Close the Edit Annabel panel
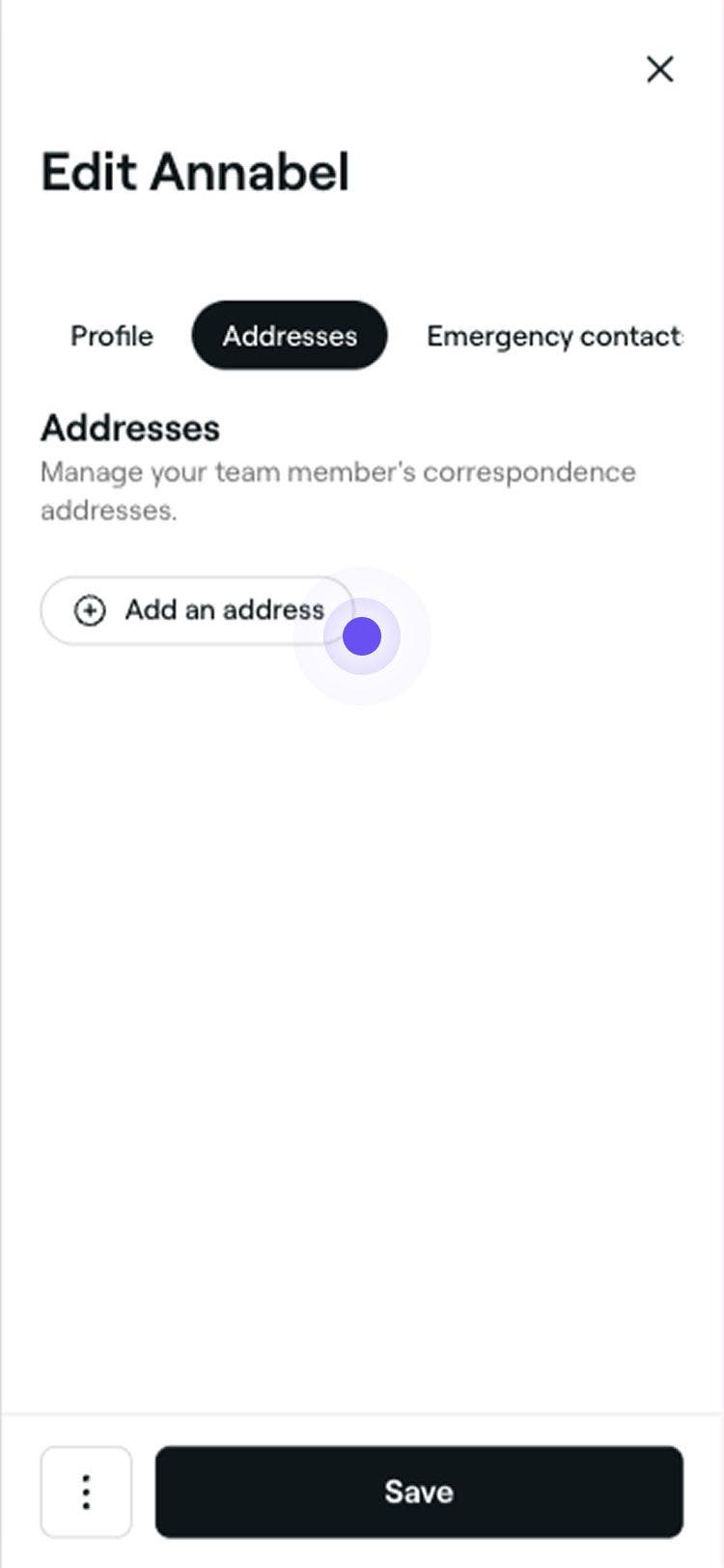724x1568 pixels. 660,70
